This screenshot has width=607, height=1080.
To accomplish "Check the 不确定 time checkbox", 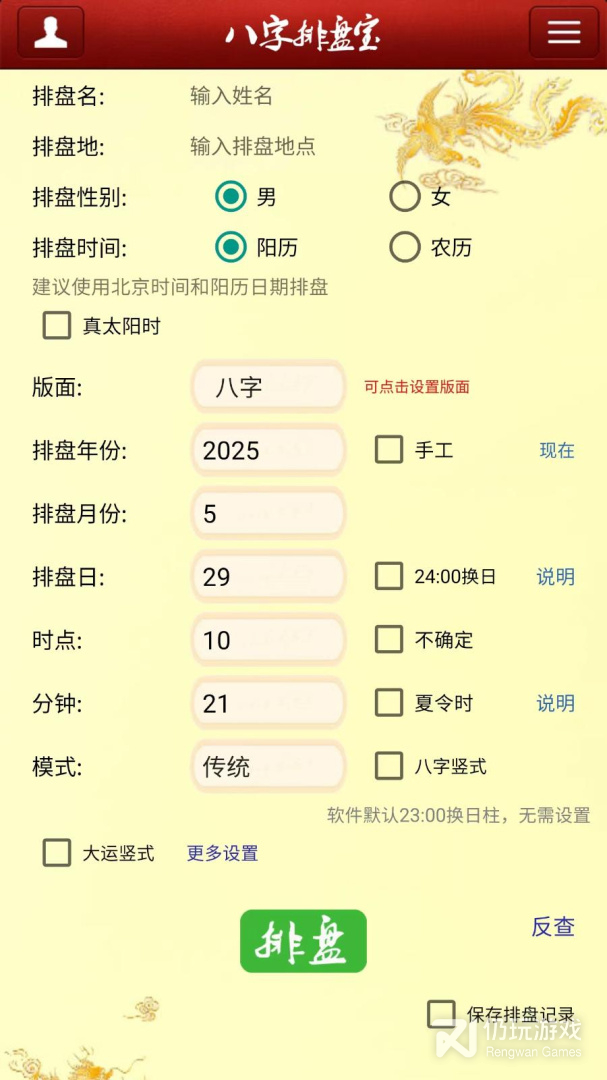I will tap(389, 640).
